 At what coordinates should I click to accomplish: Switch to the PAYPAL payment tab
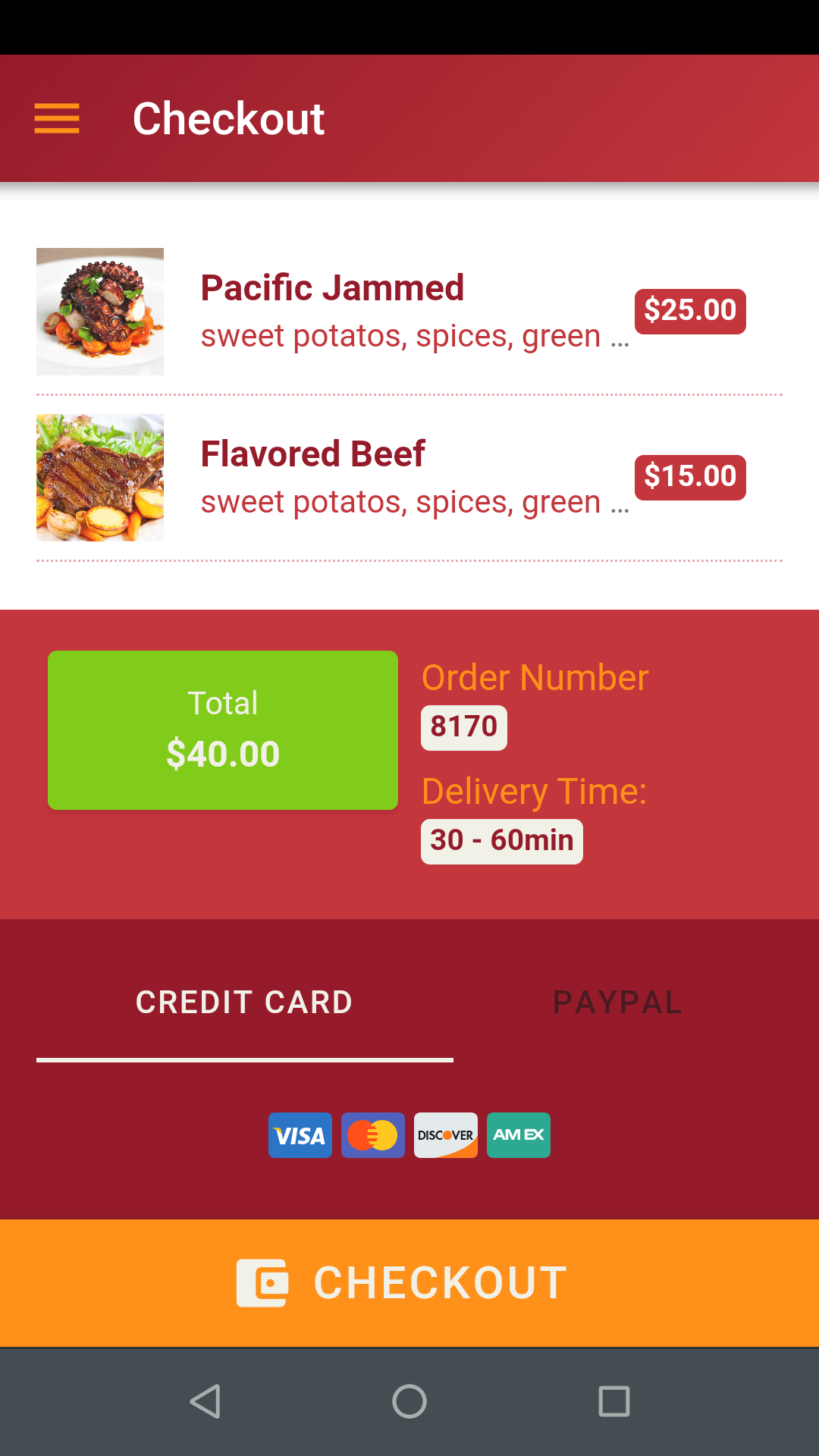click(617, 1002)
